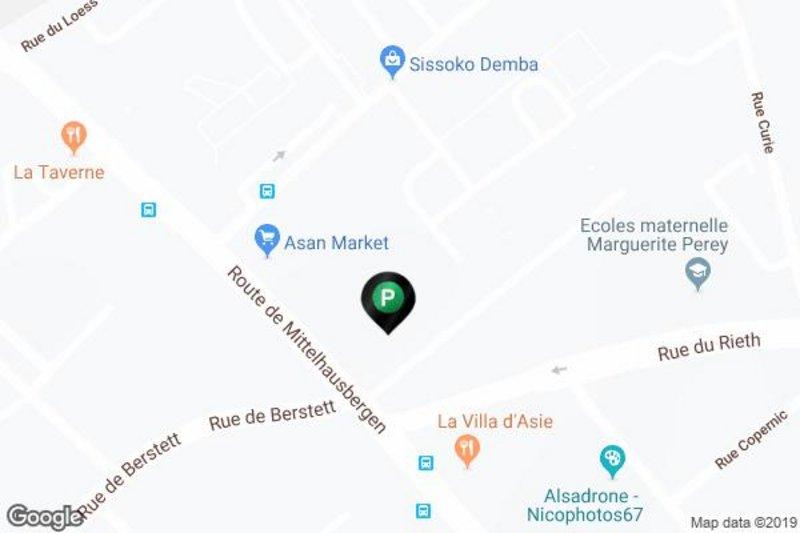Open the Asan Market place marker
Screen dimensions: 800x533
(x=266, y=240)
